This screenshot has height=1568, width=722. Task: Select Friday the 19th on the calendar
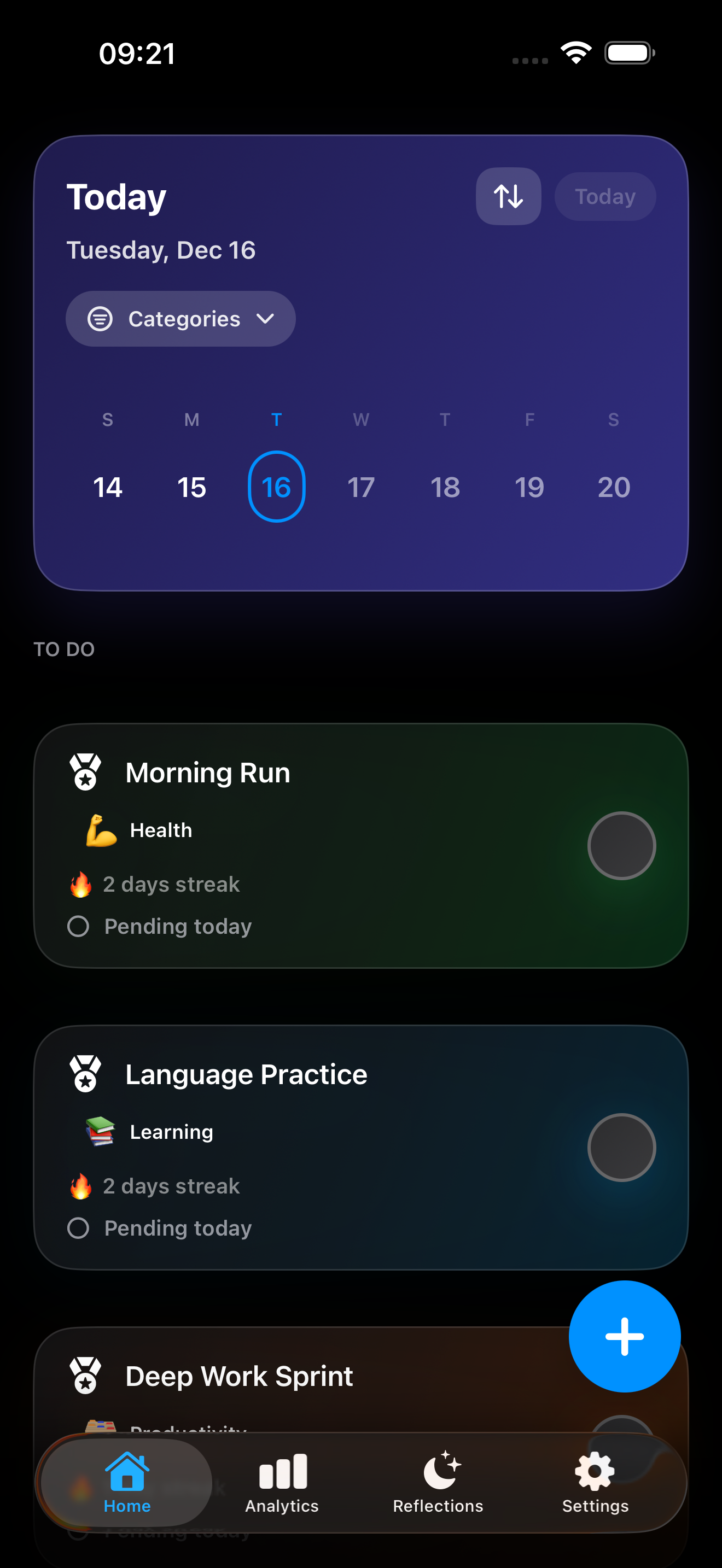[x=529, y=487]
